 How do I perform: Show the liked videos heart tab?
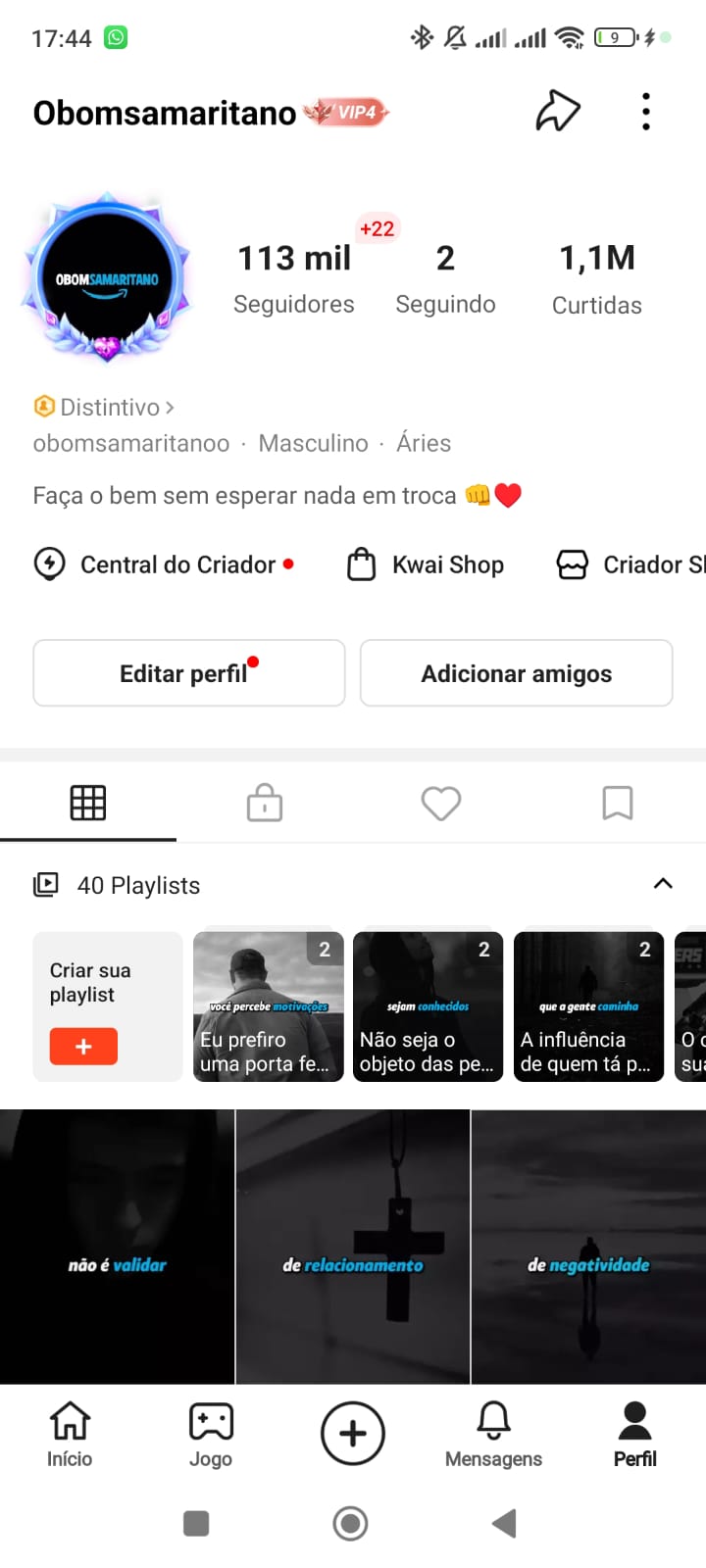441,804
